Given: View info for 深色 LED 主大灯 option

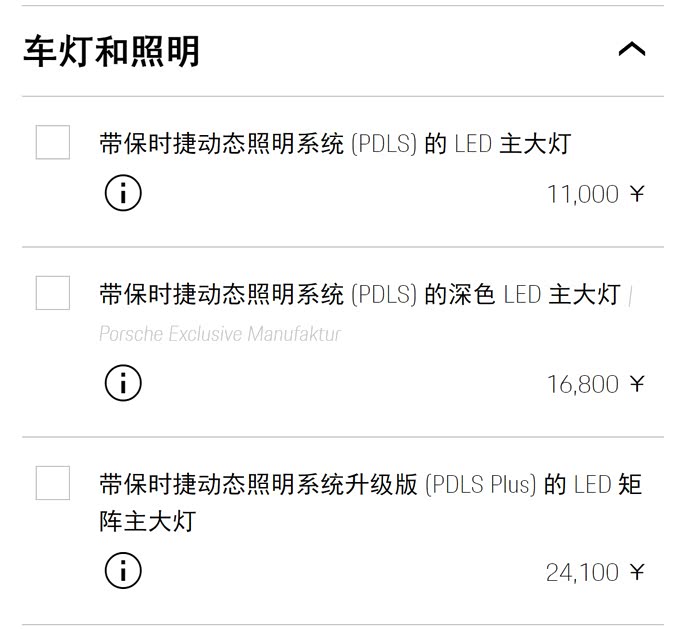Looking at the screenshot, I should tap(123, 383).
